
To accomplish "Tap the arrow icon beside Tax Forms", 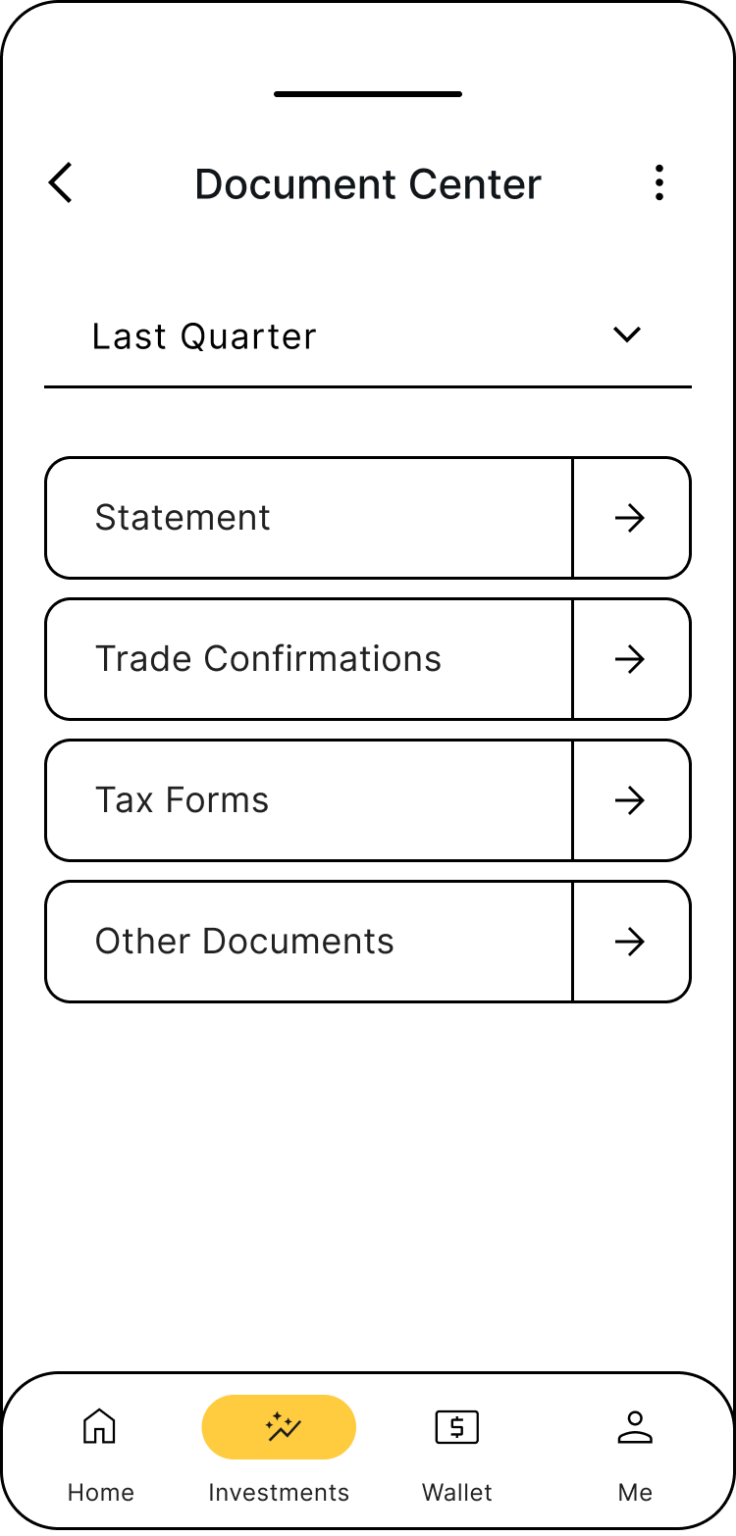I will click(629, 800).
